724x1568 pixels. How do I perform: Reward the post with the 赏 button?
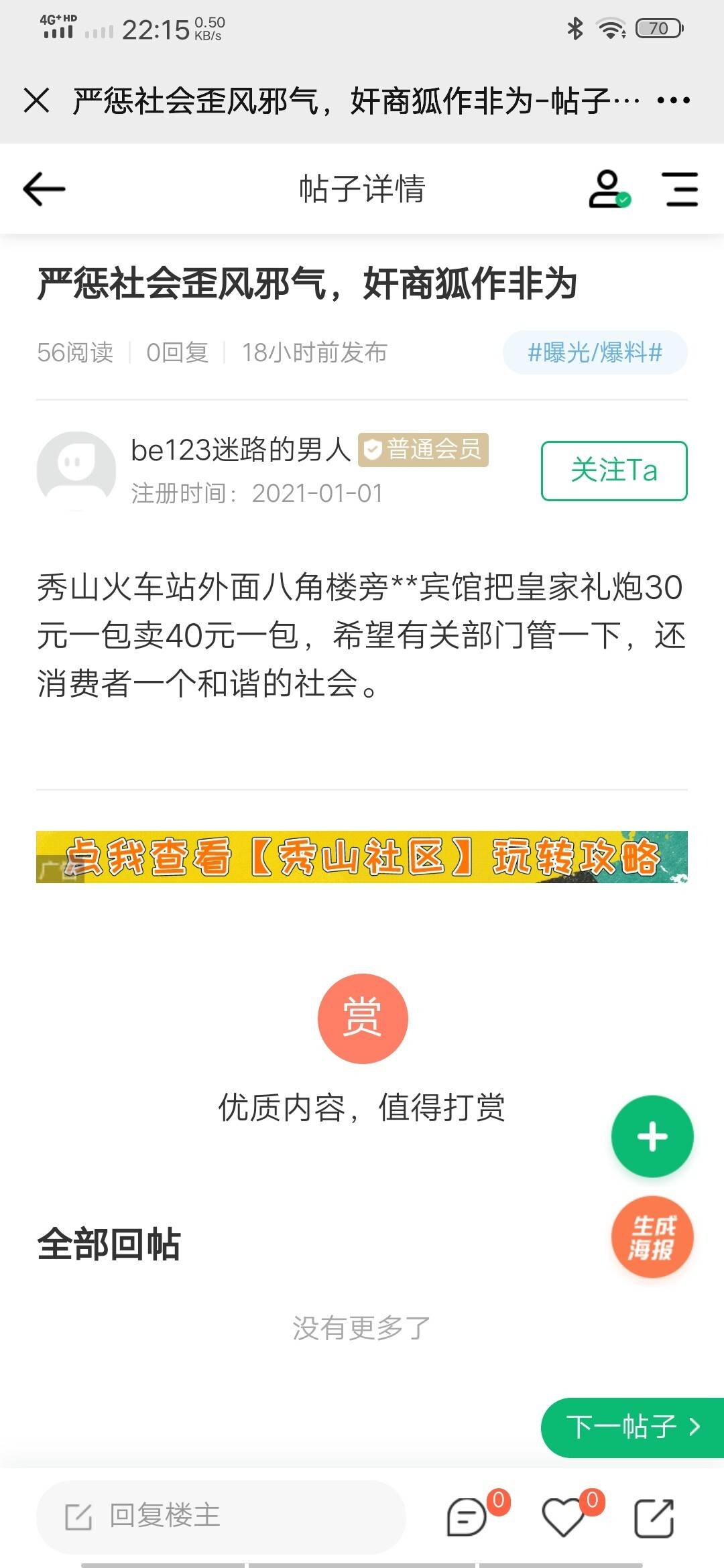[363, 1018]
